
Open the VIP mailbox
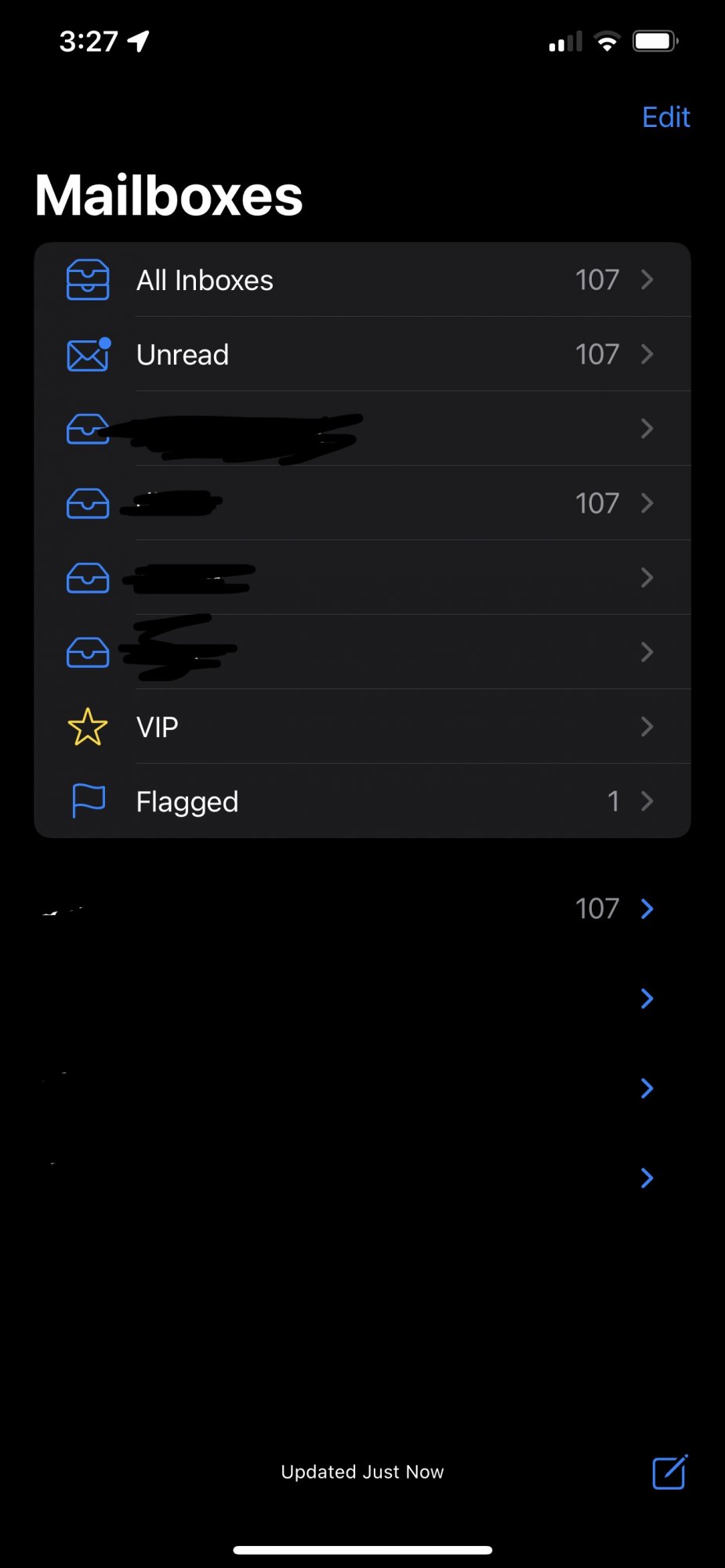362,727
